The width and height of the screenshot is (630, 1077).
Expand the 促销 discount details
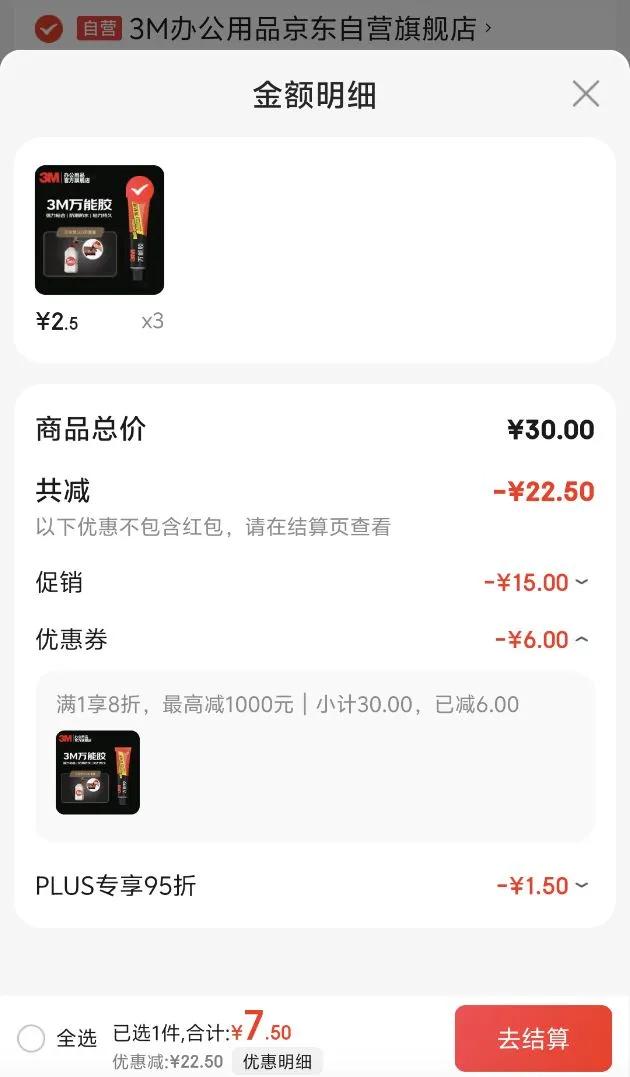pyautogui.click(x=582, y=582)
